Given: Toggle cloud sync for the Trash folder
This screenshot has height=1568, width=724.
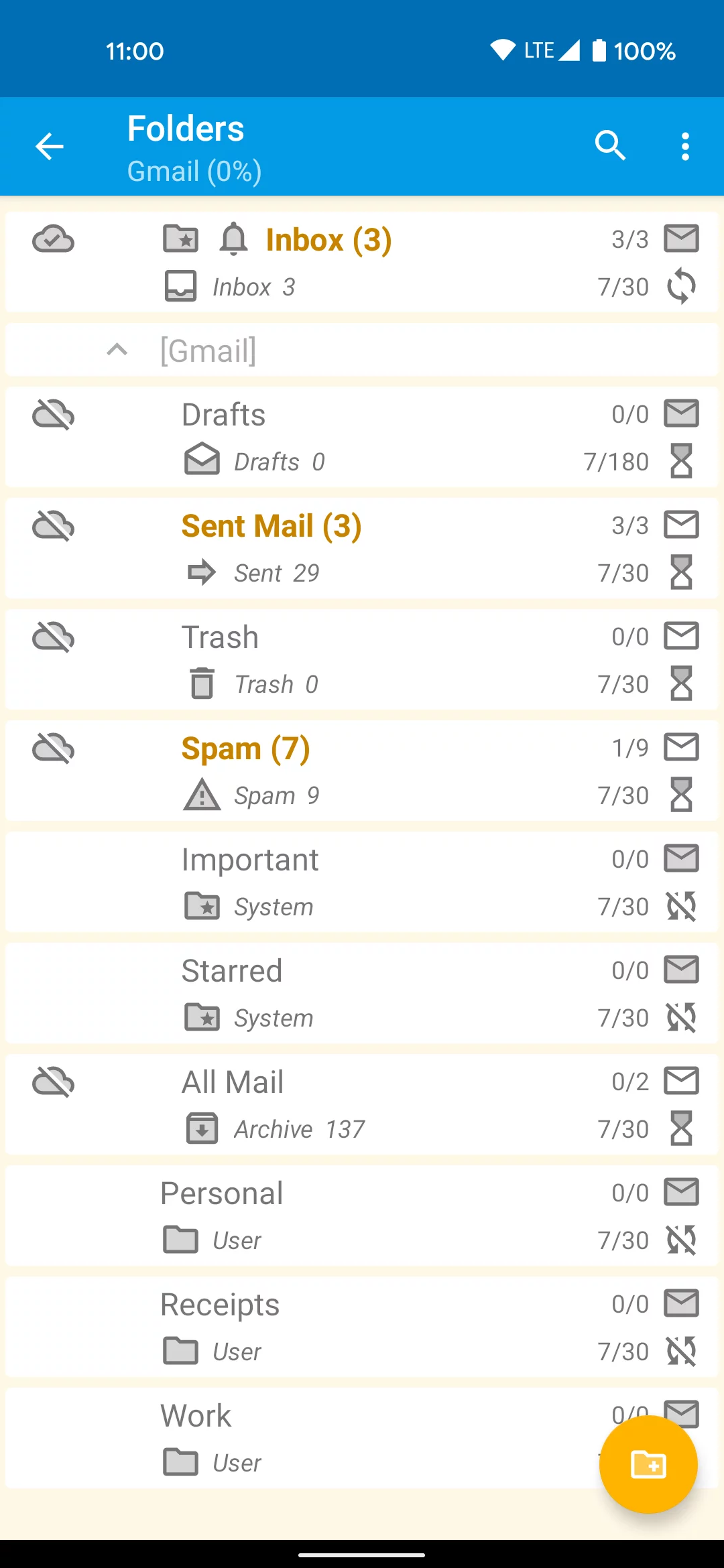Looking at the screenshot, I should click(53, 637).
